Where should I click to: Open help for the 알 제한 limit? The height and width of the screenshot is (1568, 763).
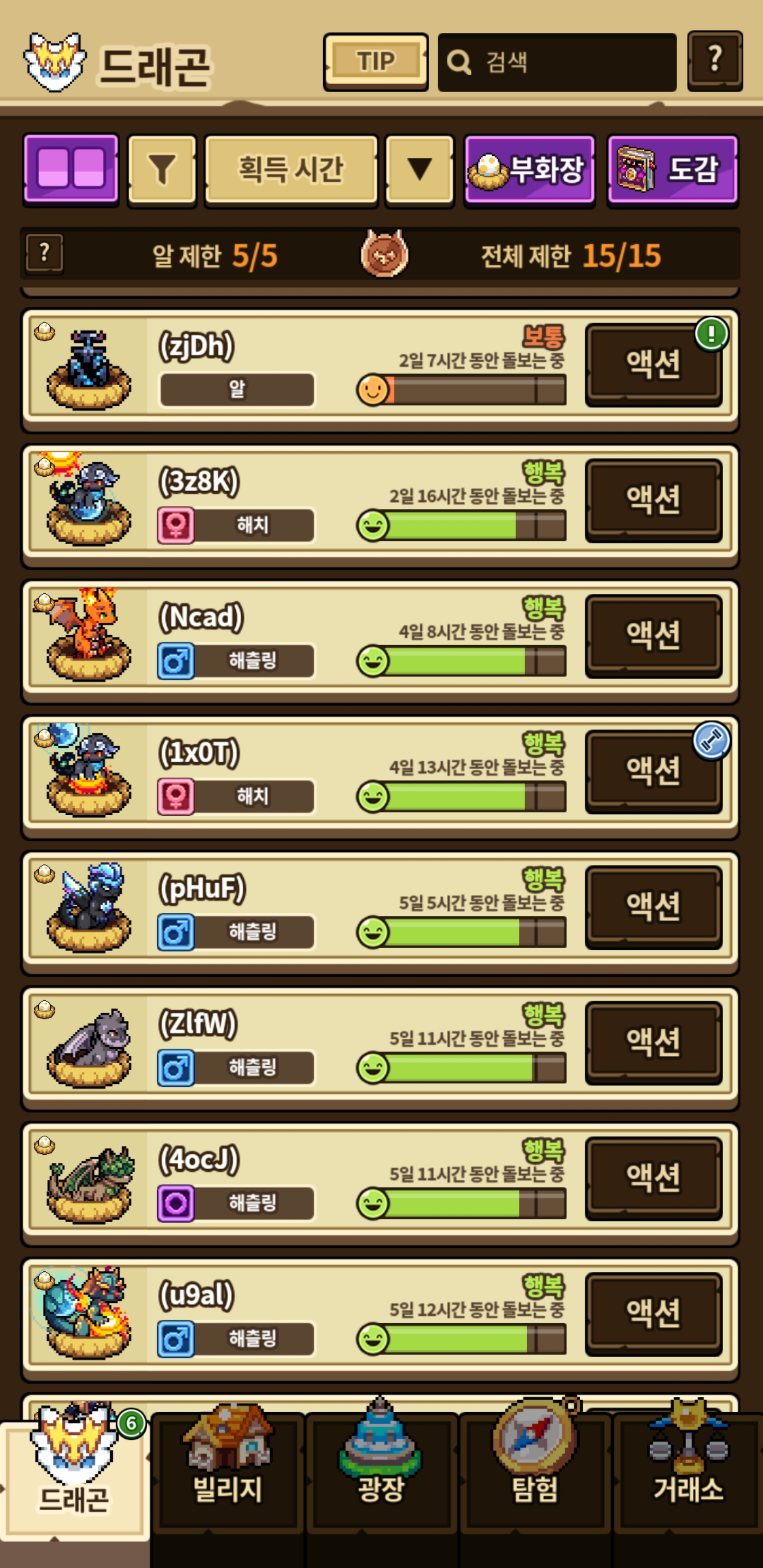(44, 254)
